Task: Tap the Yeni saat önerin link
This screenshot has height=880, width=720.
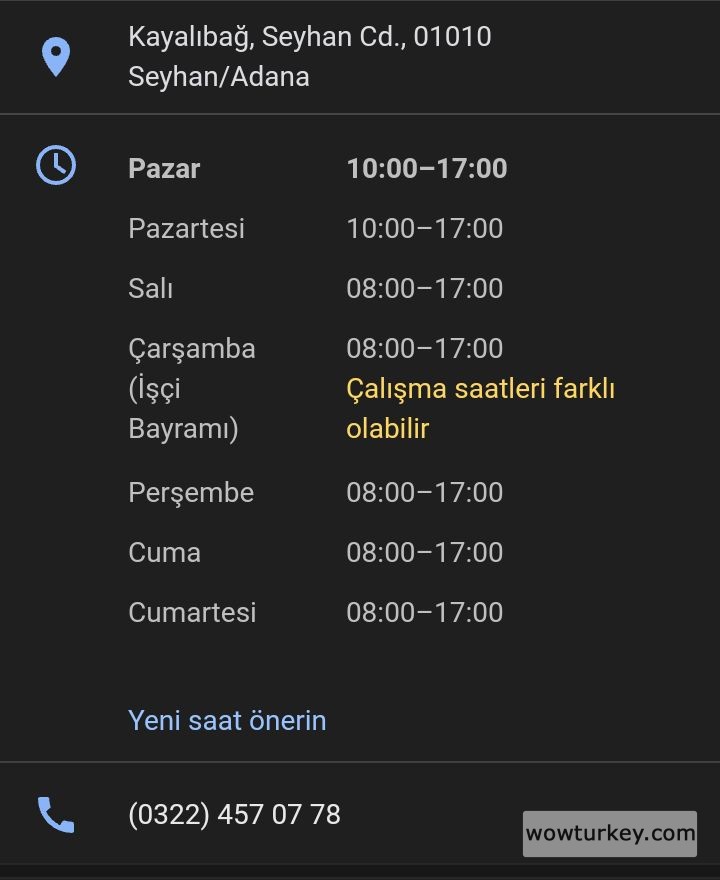Action: [x=227, y=721]
